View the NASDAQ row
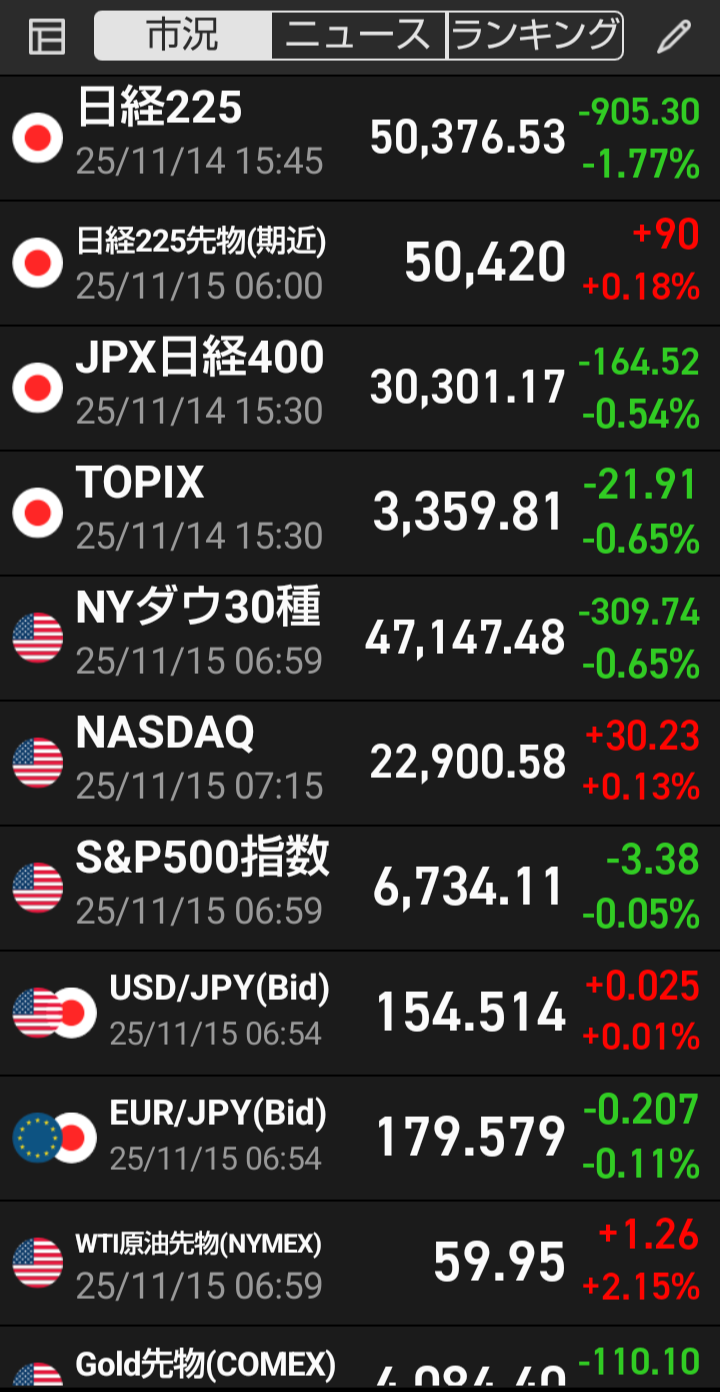This screenshot has height=1392, width=720. pos(360,763)
